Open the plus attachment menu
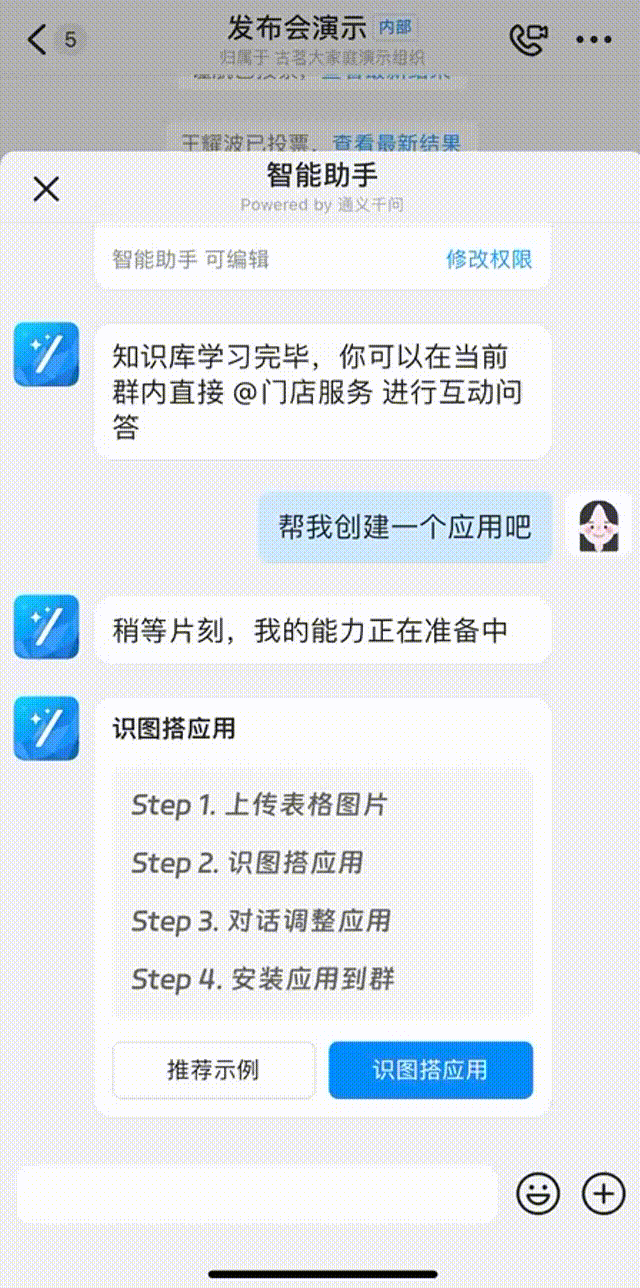 pyautogui.click(x=603, y=1193)
